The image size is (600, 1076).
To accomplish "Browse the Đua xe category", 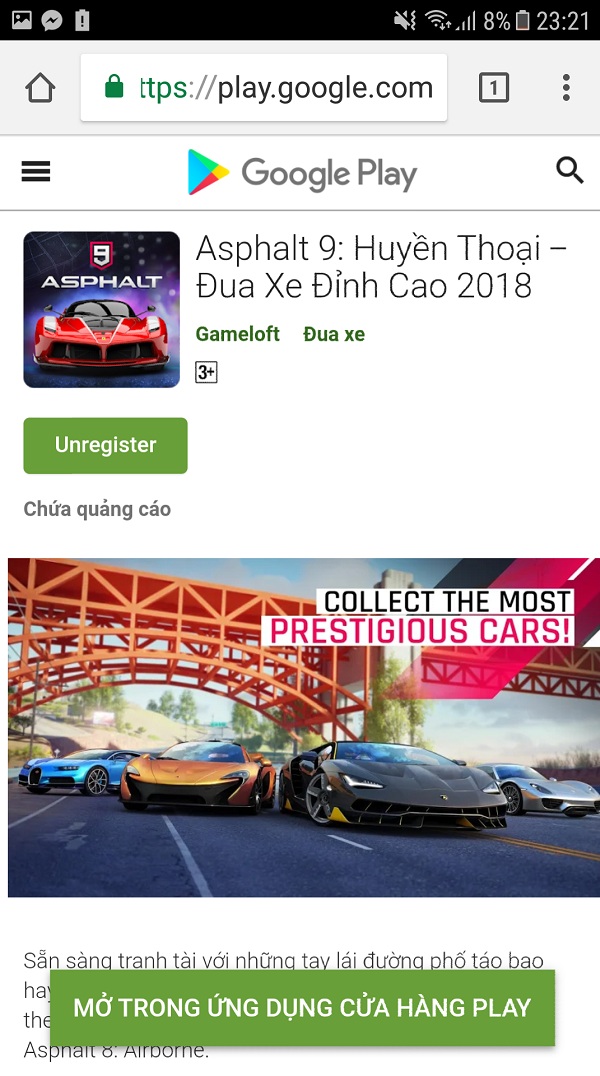I will (334, 334).
